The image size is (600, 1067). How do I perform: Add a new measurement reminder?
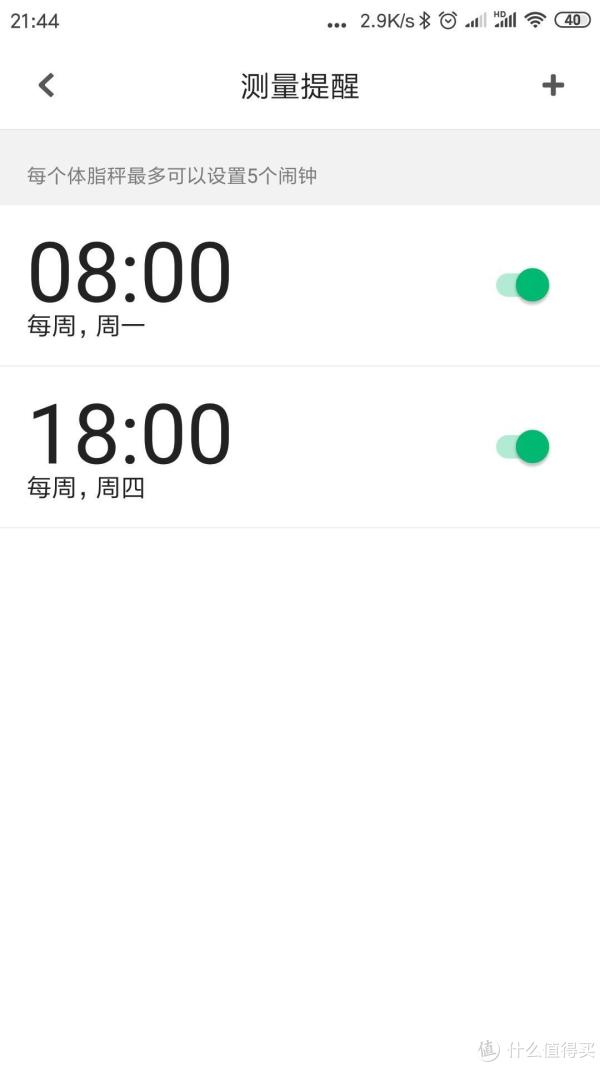(x=552, y=86)
